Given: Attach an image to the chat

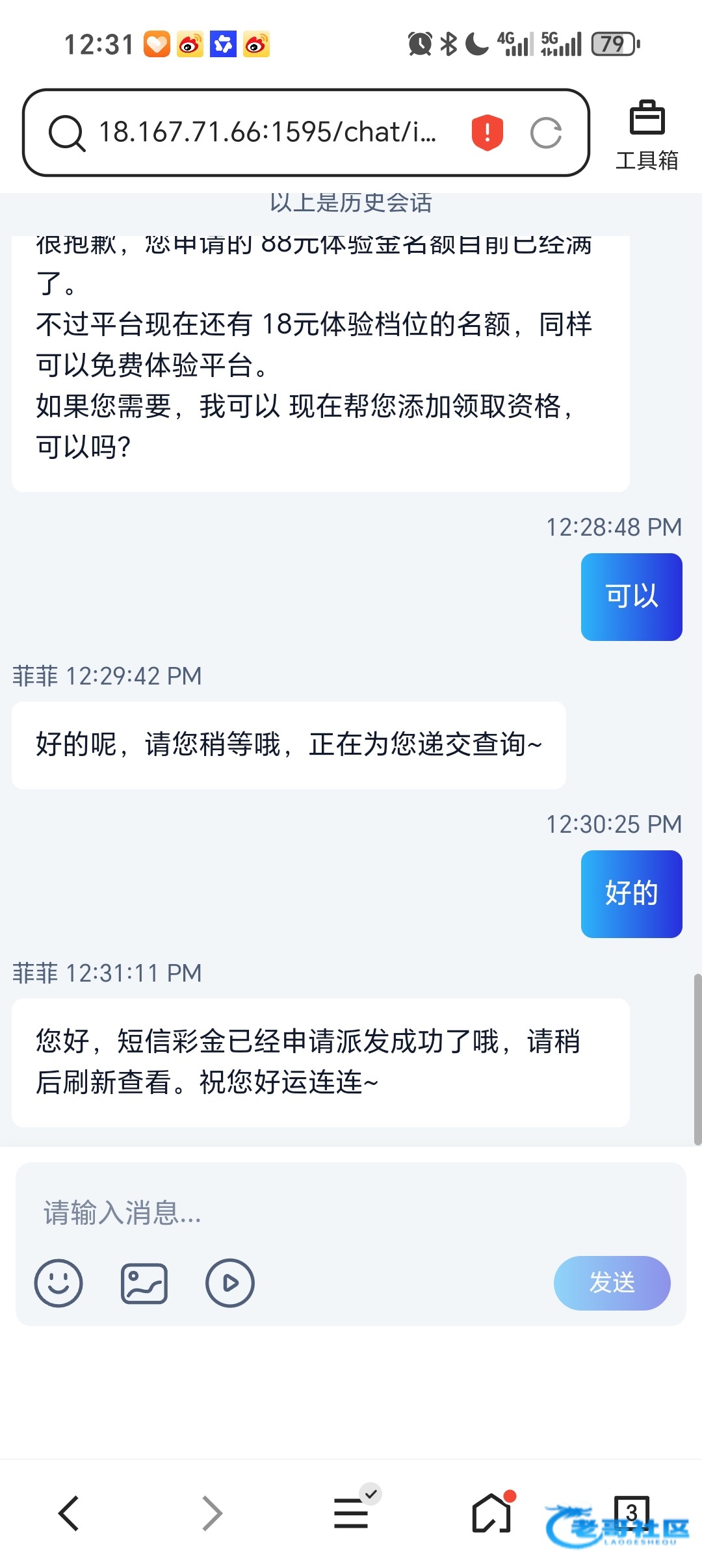Looking at the screenshot, I should coord(144,1283).
